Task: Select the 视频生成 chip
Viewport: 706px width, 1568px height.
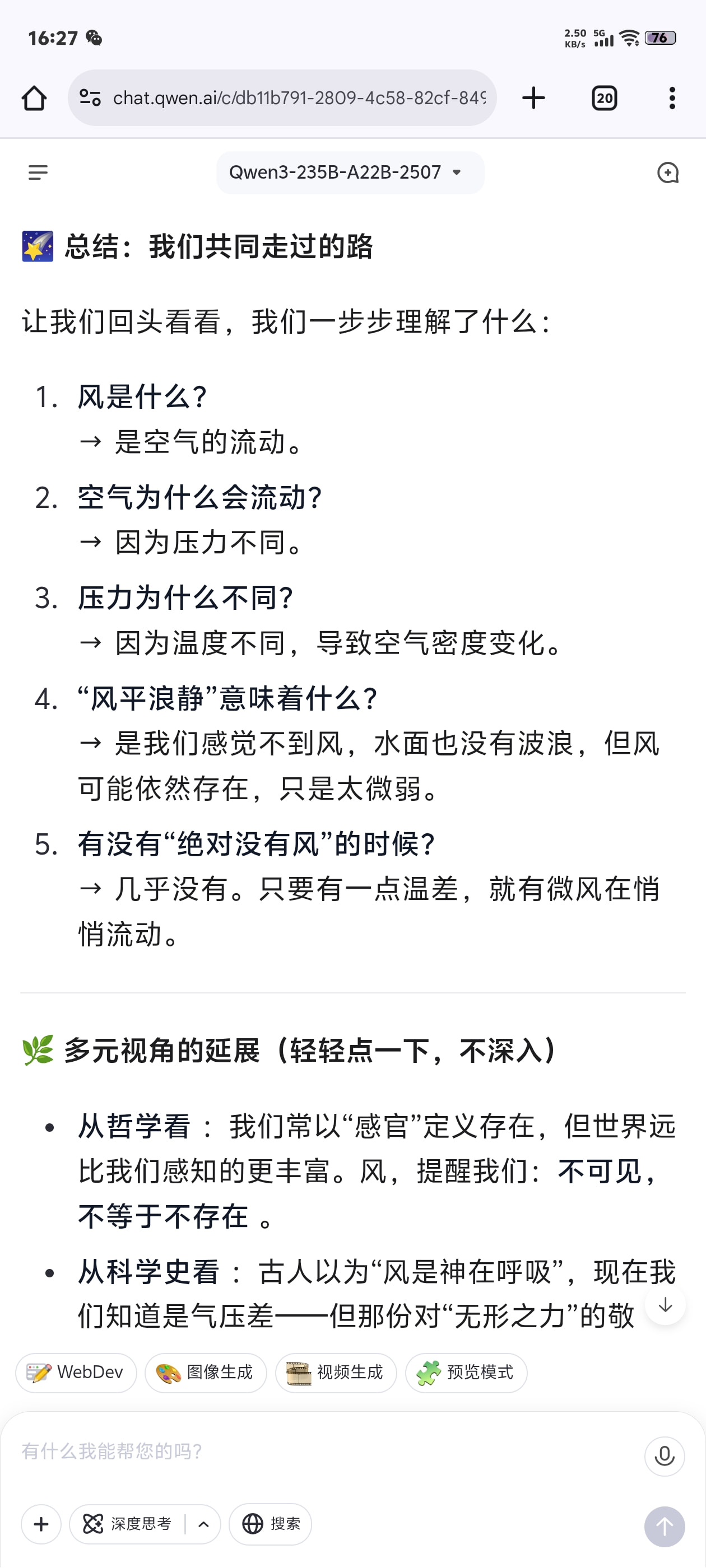Action: coord(336,1373)
